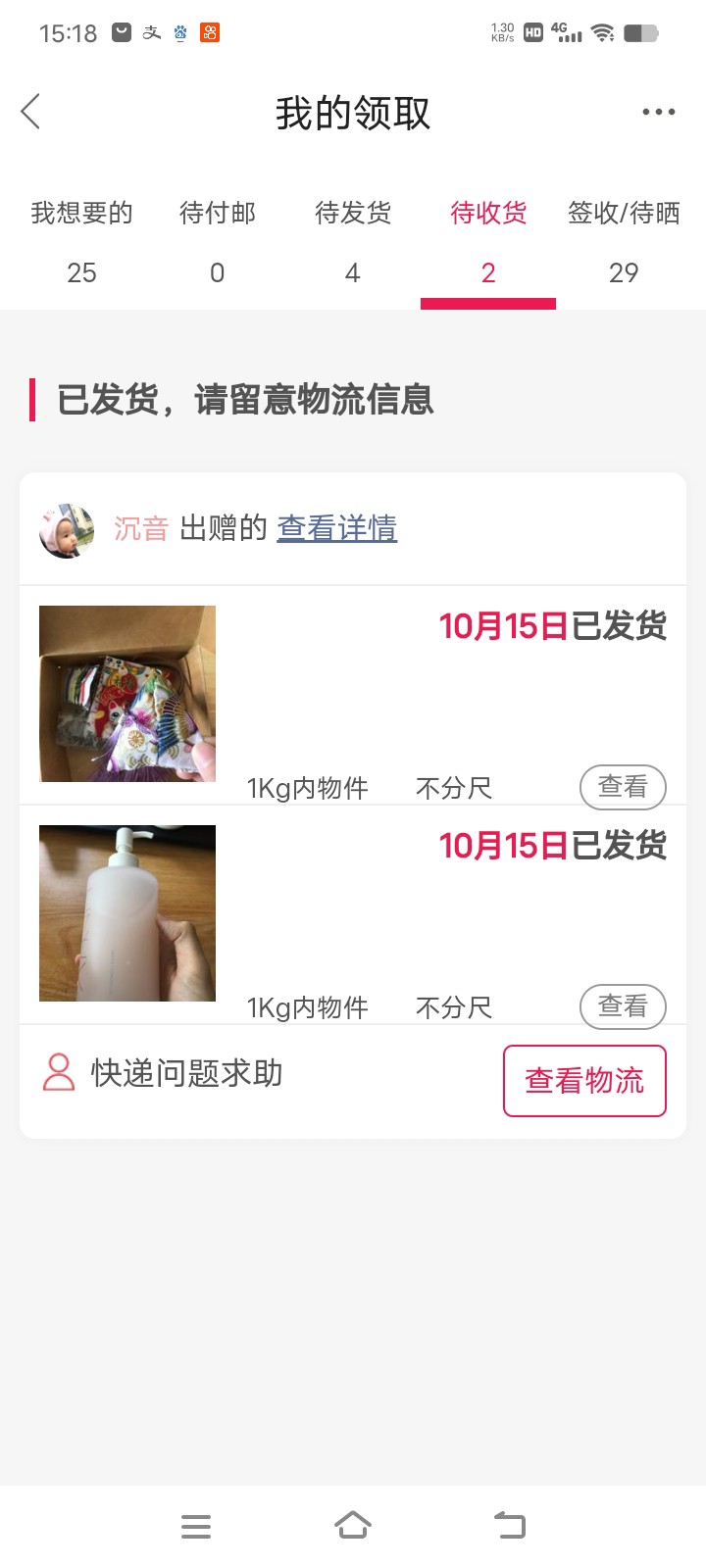The image size is (706, 1568).
Task: Switch to the 待发货 tab
Action: (x=352, y=240)
